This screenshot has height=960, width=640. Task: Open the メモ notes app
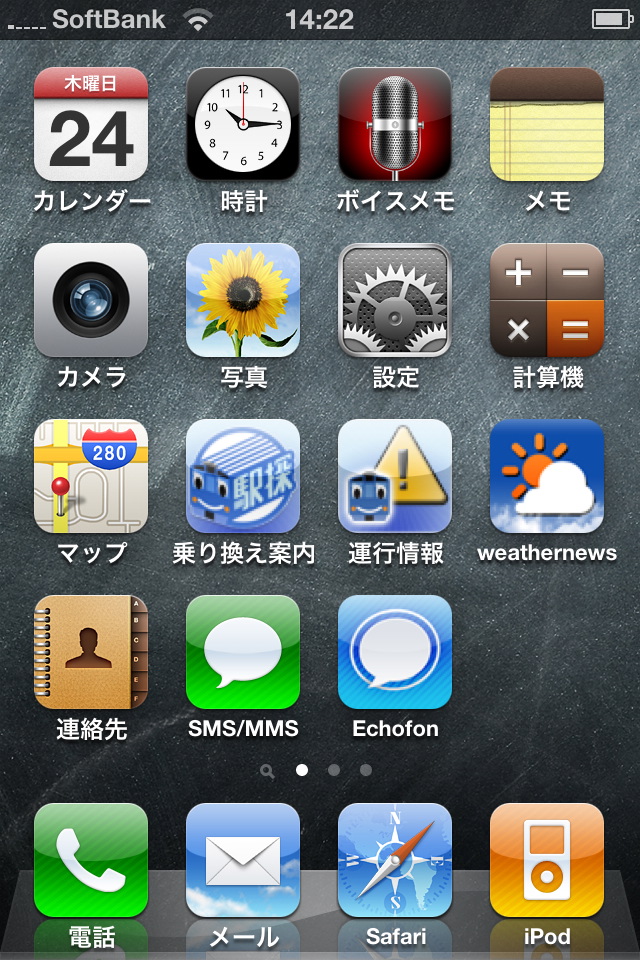pyautogui.click(x=547, y=124)
